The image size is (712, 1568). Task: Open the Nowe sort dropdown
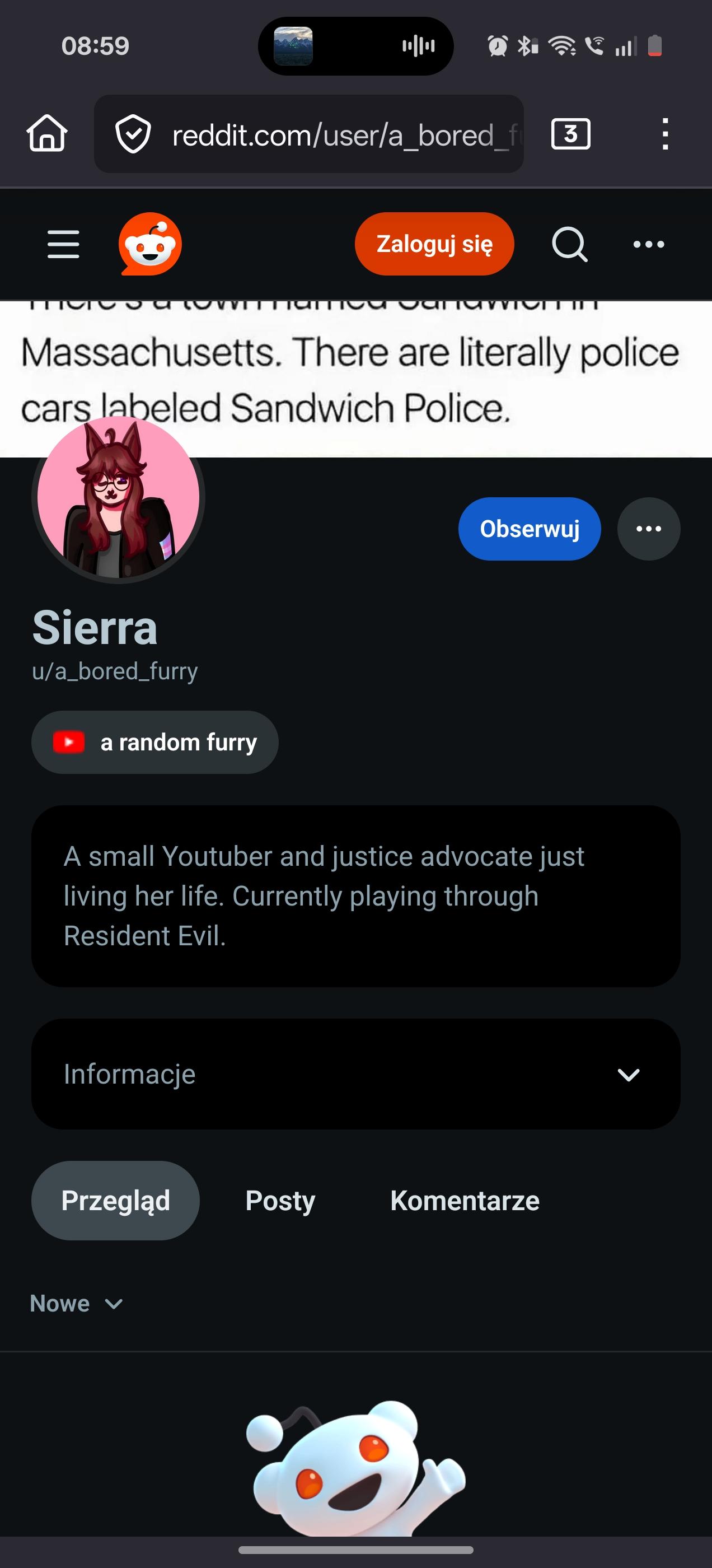pyautogui.click(x=76, y=1304)
